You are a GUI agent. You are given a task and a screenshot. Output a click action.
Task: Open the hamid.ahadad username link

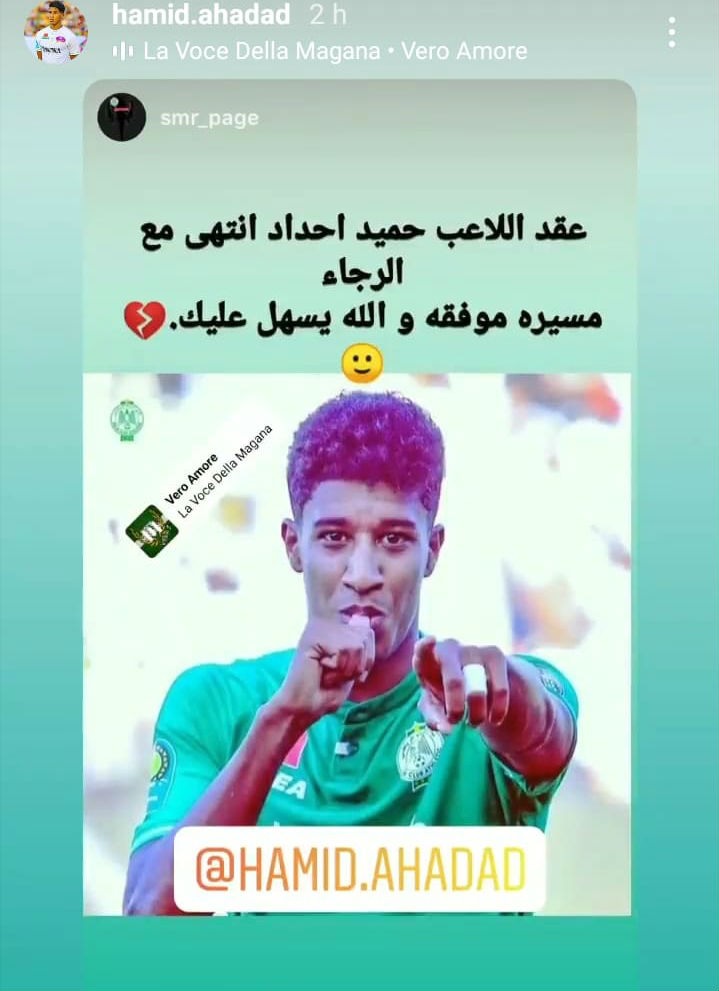pos(201,15)
